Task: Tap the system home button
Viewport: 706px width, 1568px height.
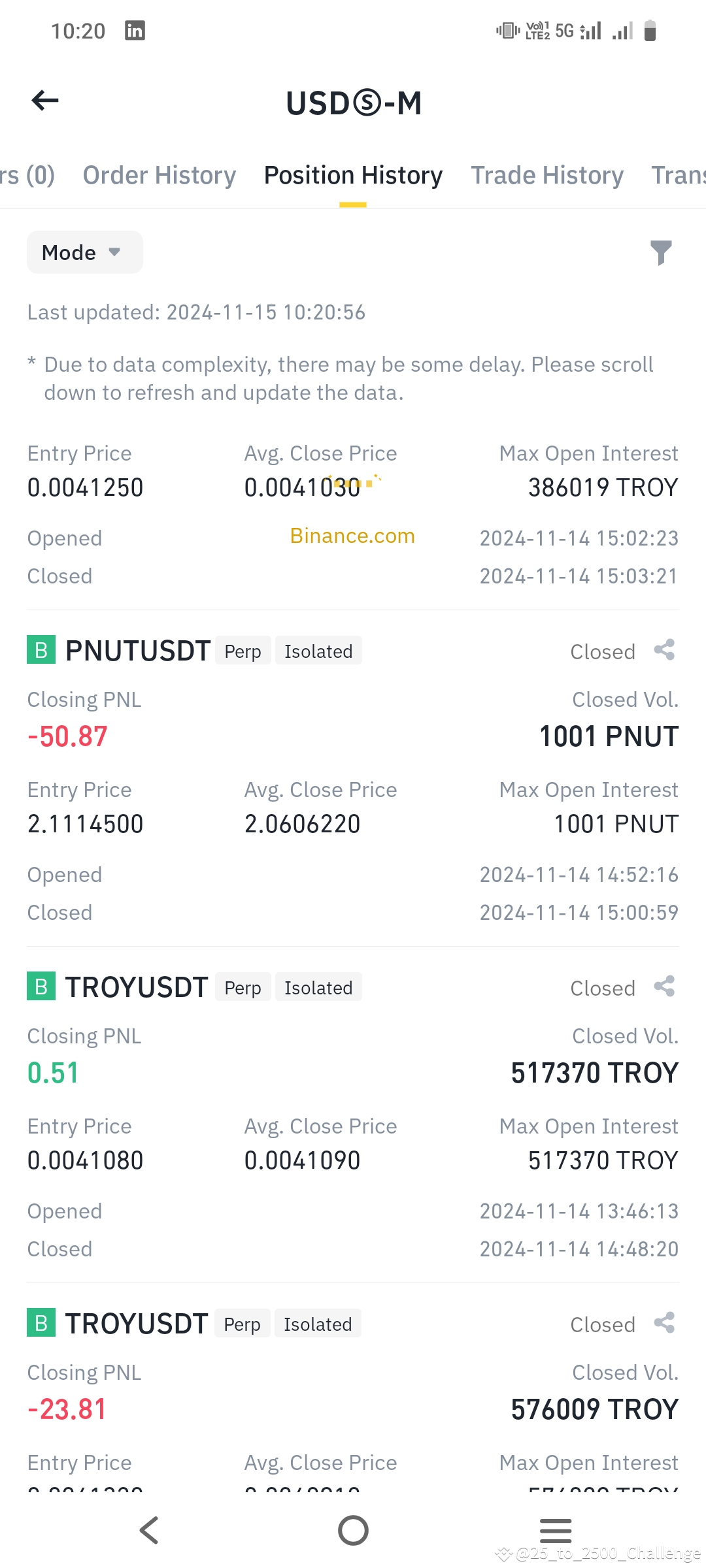Action: click(353, 1530)
